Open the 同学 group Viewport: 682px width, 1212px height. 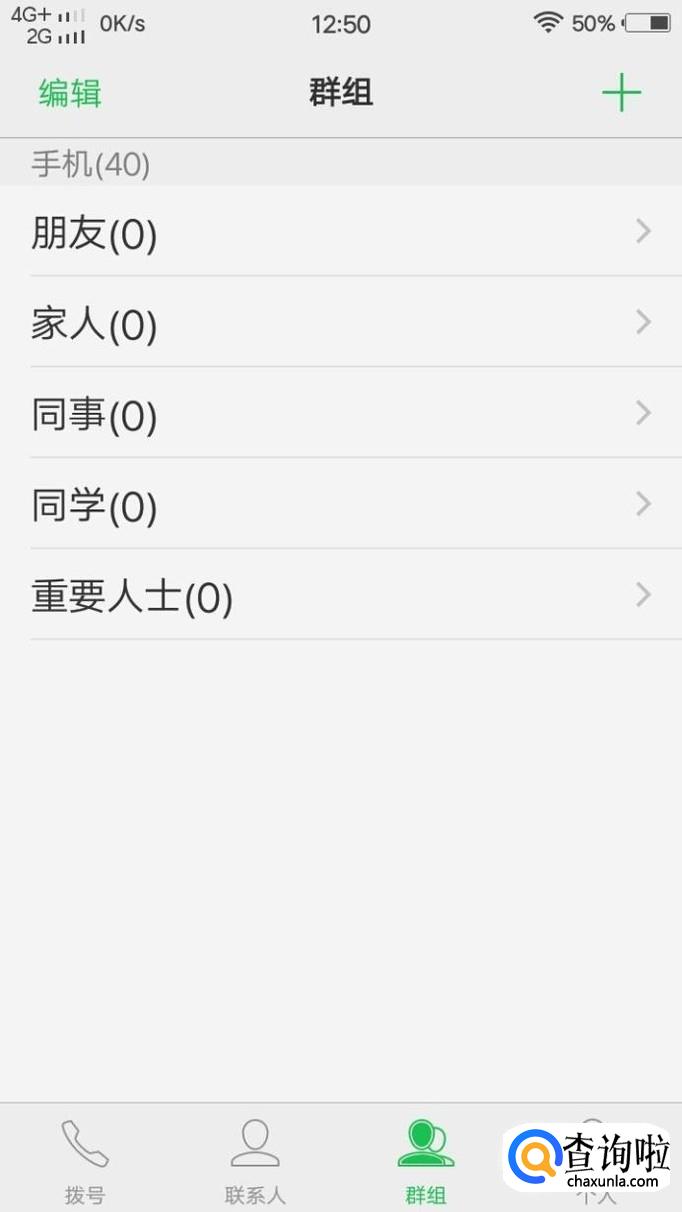click(x=340, y=505)
